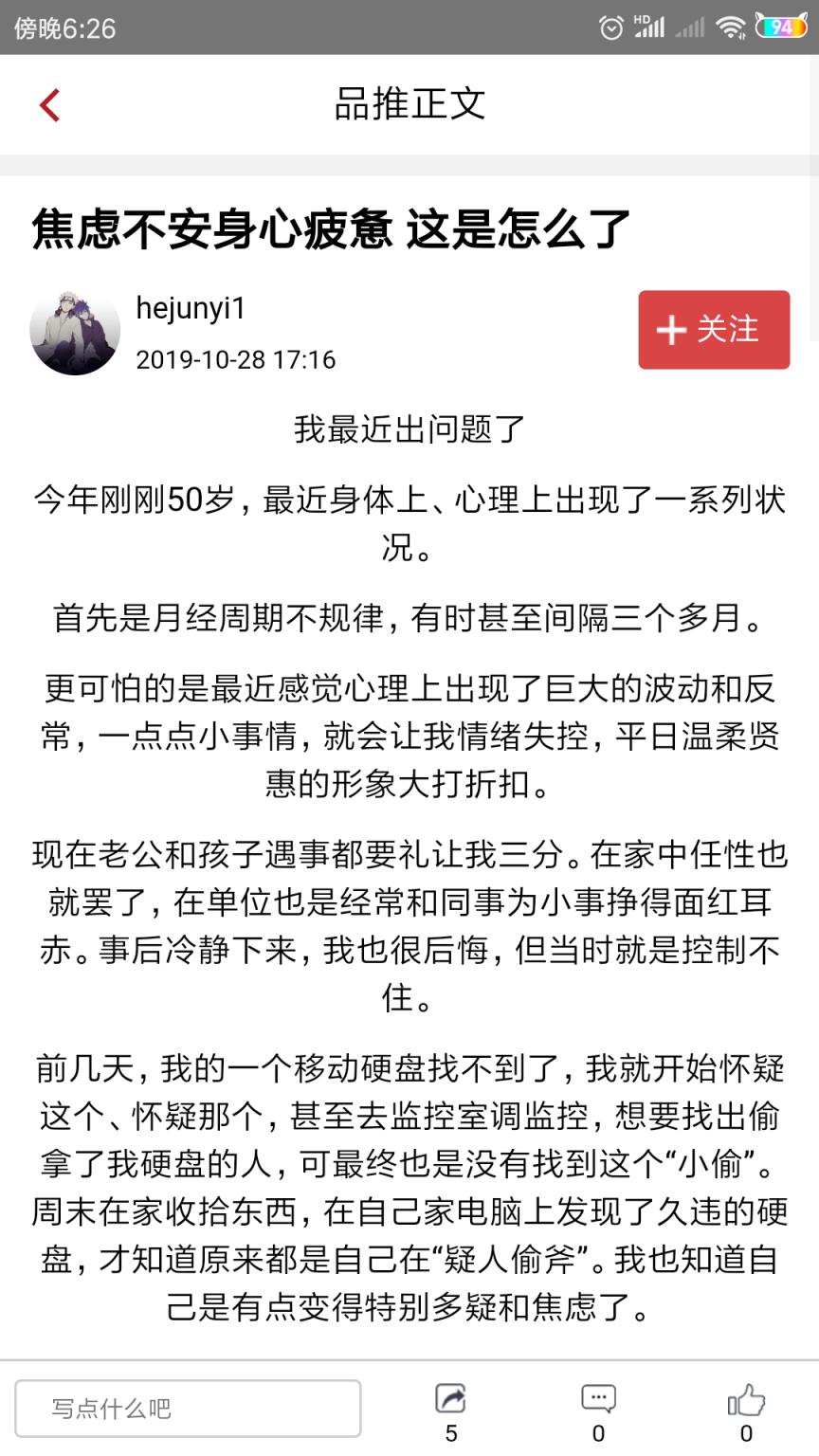Tap the share arrow icon above 5
819x1456 pixels.
(x=452, y=1396)
